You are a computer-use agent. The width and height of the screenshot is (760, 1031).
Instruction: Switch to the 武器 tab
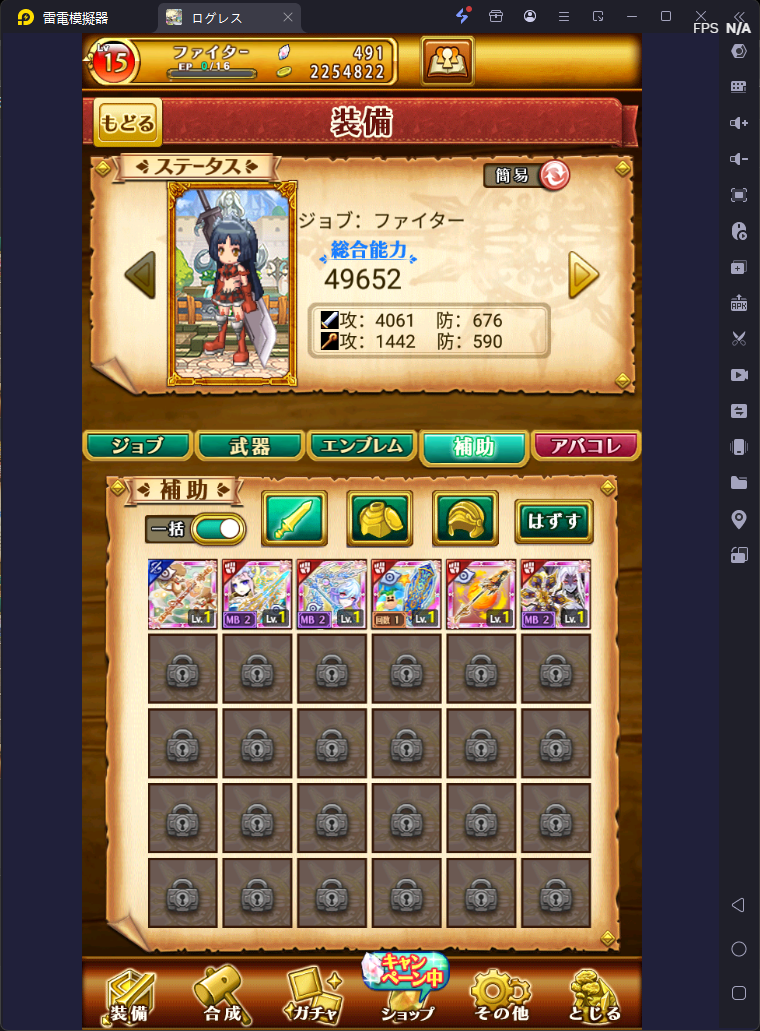pos(249,446)
